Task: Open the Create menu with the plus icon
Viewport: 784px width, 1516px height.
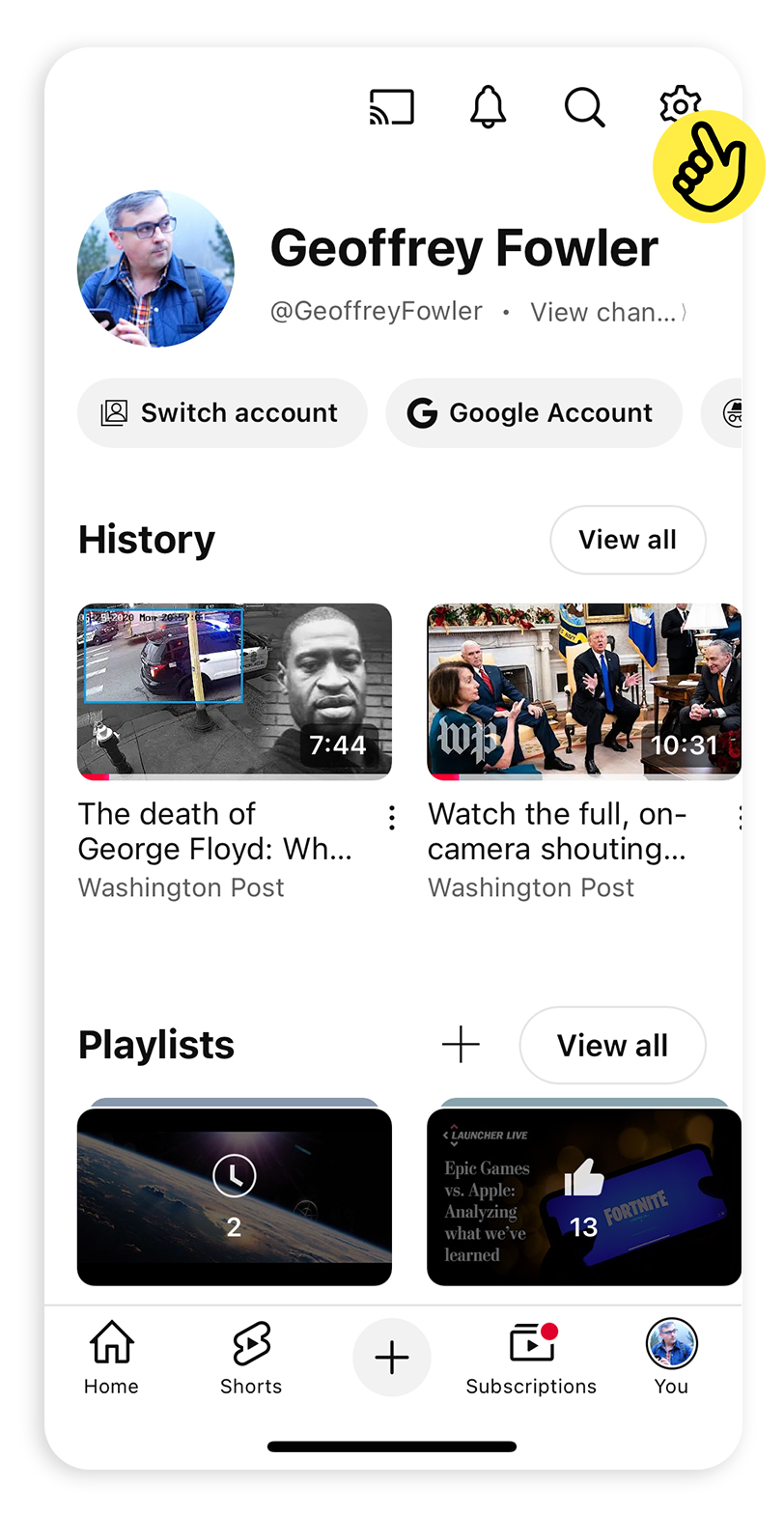Action: tap(391, 1357)
